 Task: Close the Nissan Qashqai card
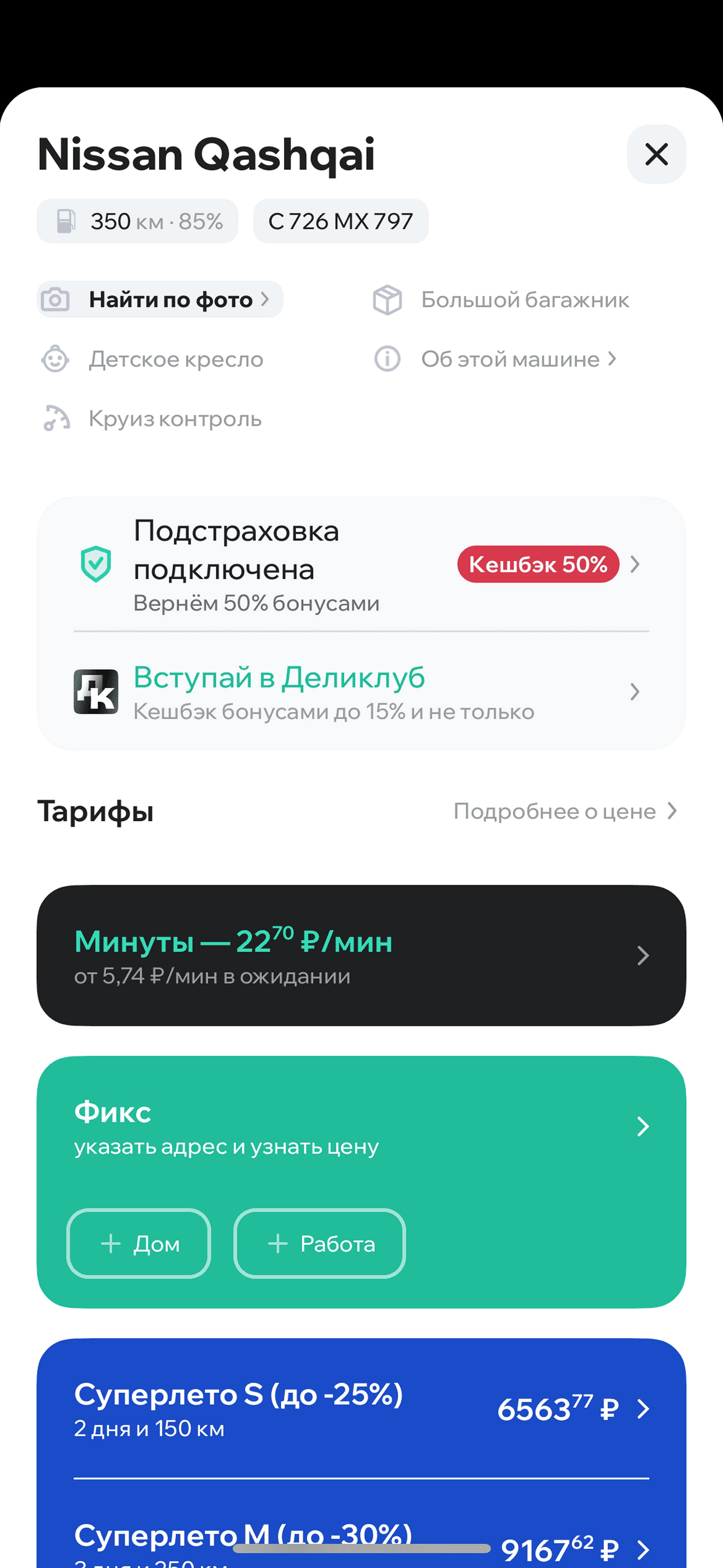click(656, 154)
